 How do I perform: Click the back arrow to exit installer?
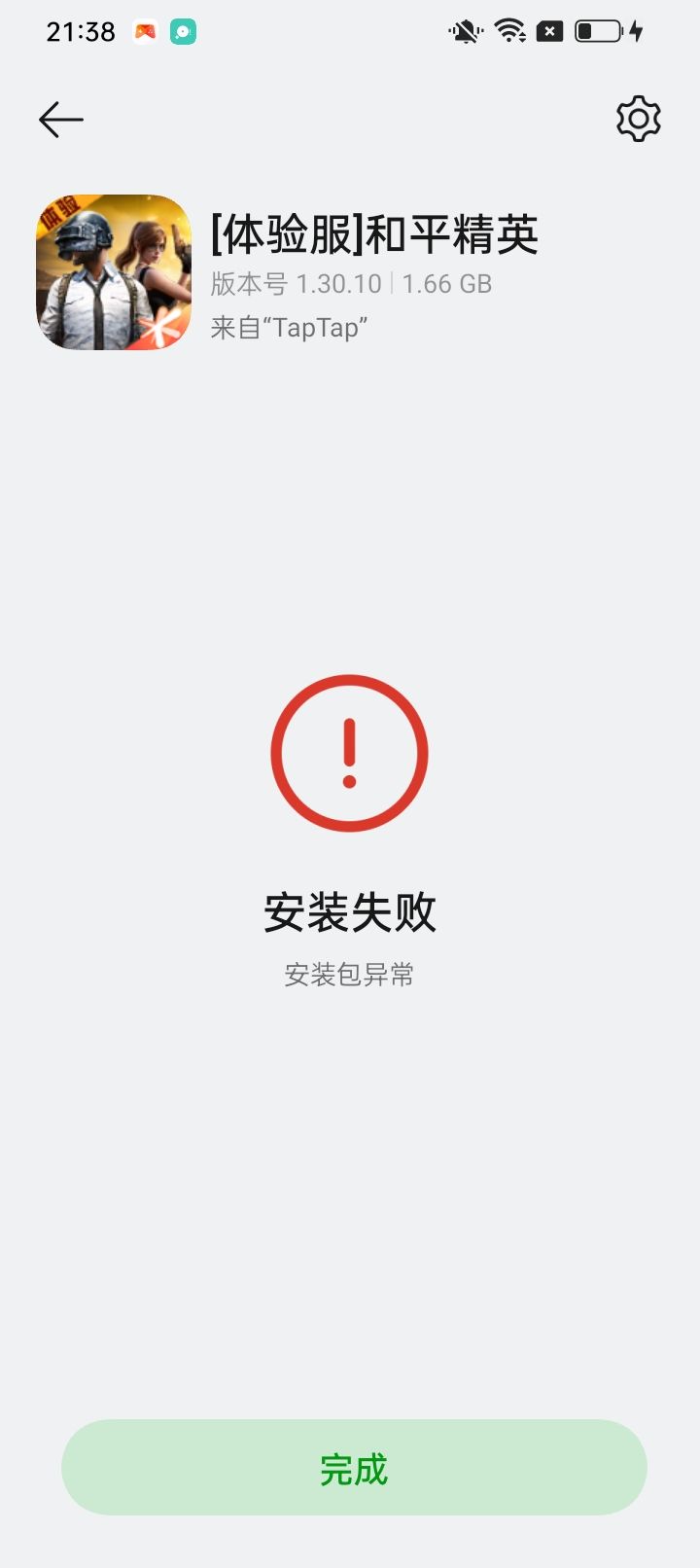click(x=60, y=119)
